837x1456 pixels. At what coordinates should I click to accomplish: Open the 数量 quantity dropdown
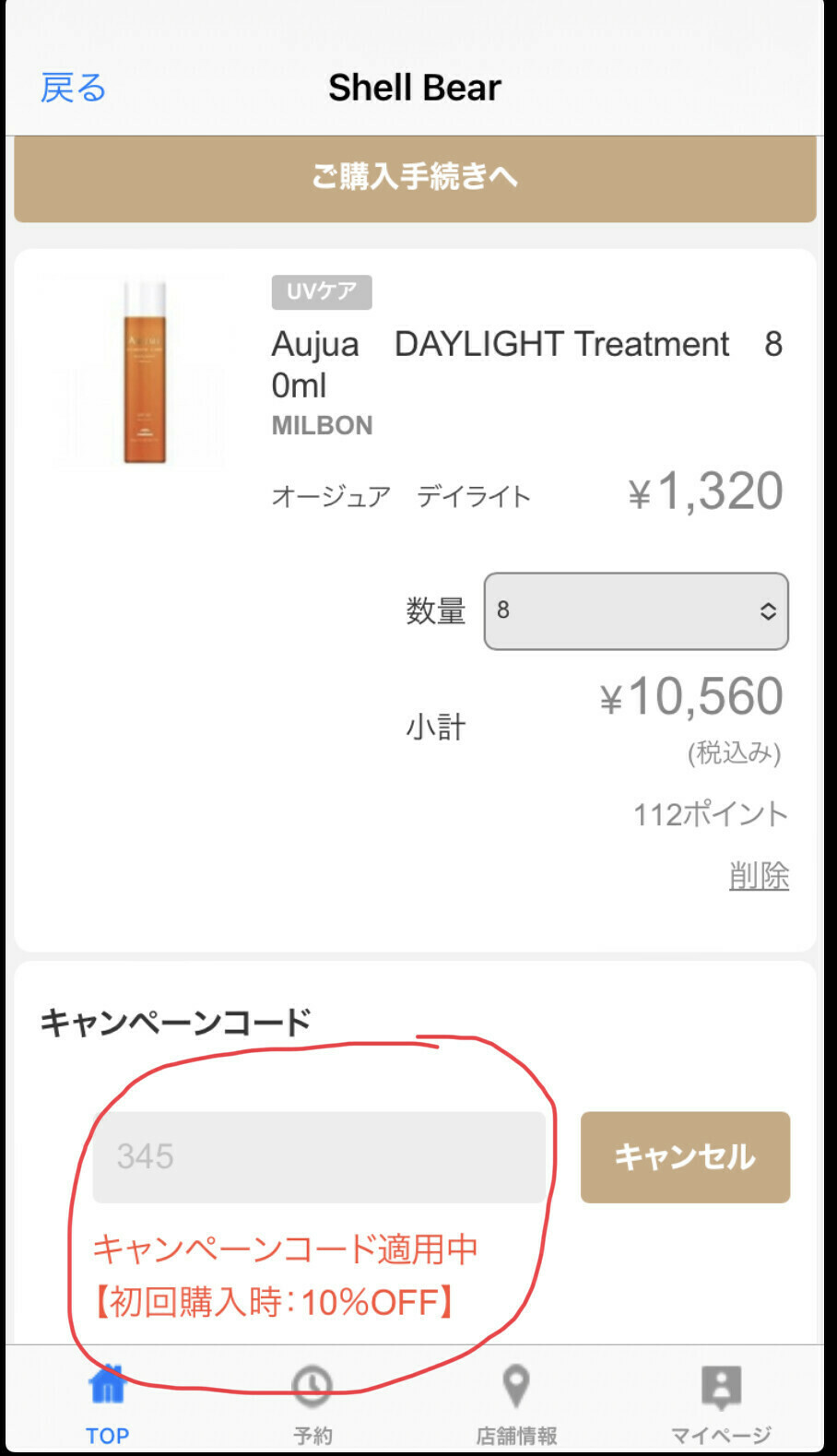pyautogui.click(x=636, y=611)
